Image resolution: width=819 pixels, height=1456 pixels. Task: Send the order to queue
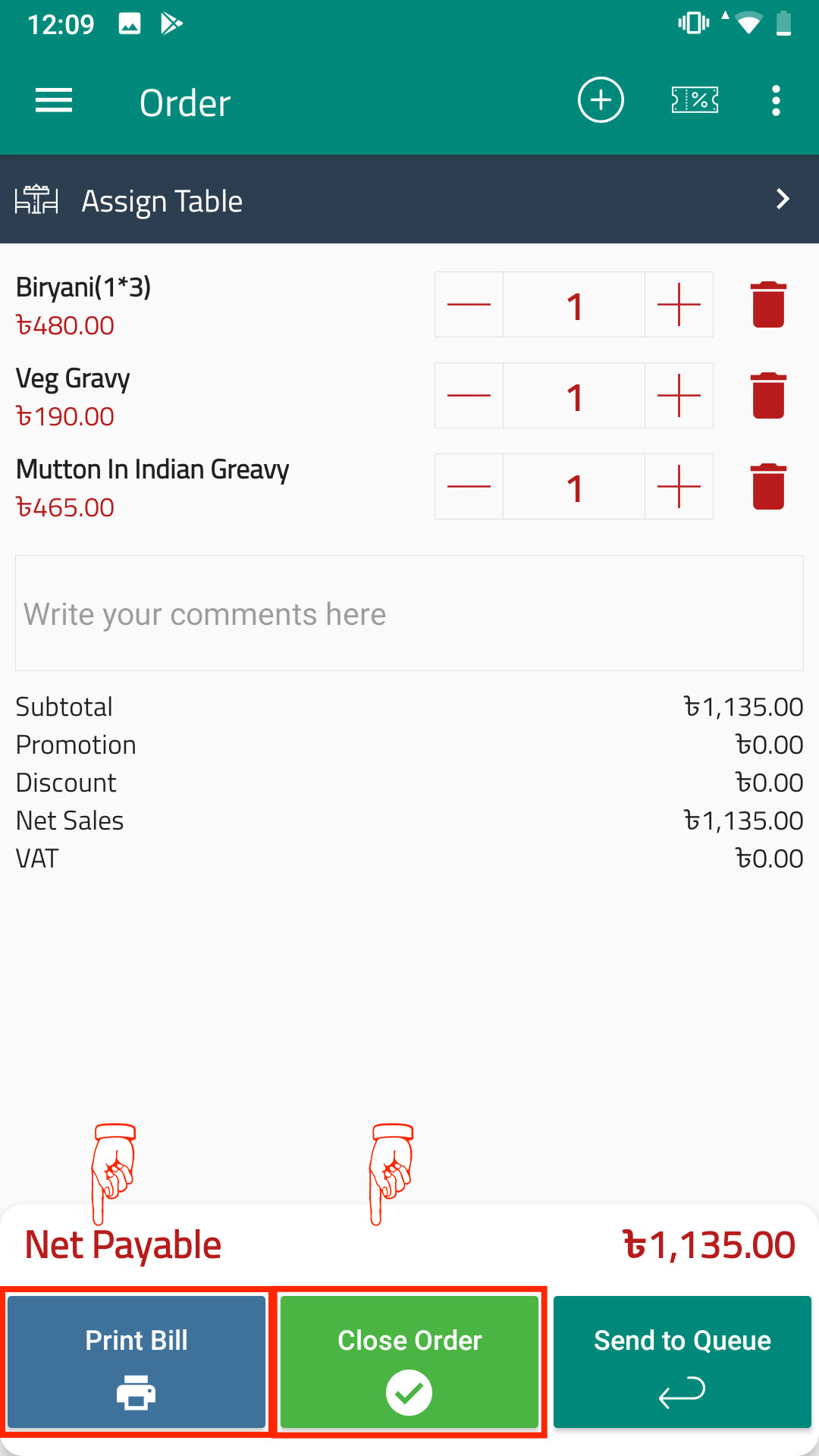tap(682, 1362)
